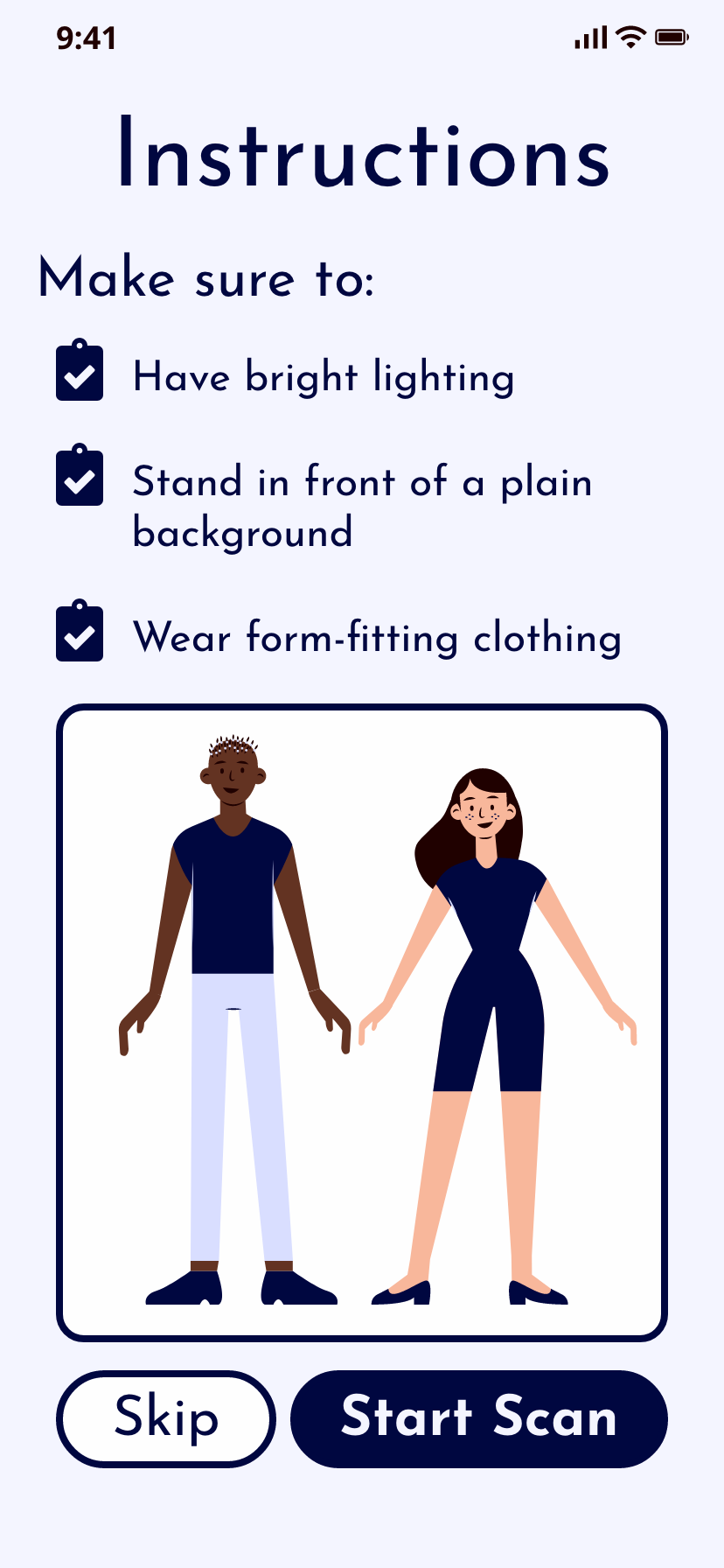Tap the Skip button

(166, 1418)
